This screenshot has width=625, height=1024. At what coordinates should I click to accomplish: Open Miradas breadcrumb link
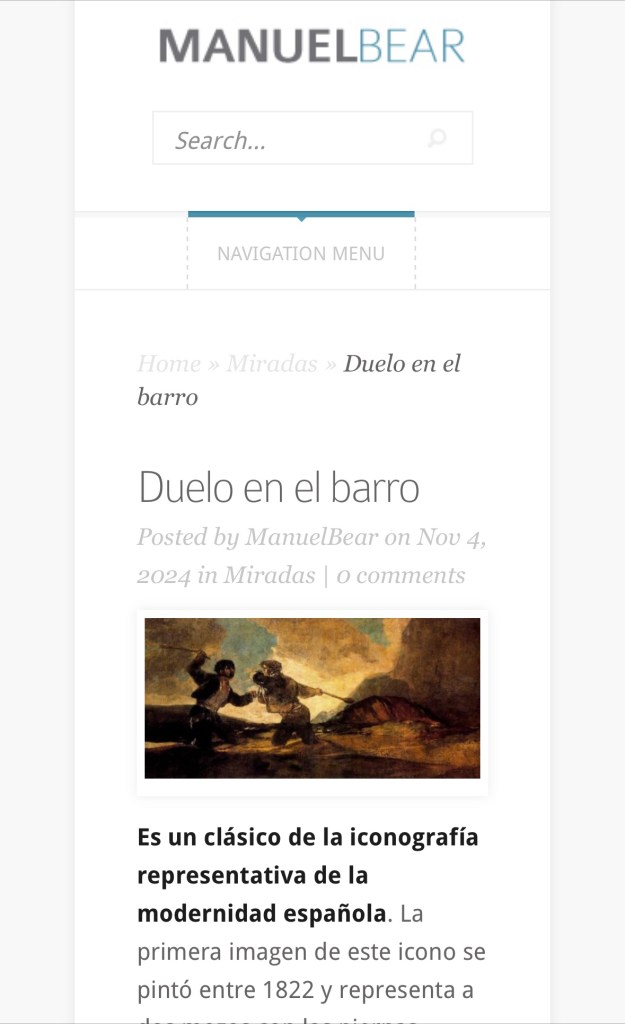(272, 363)
